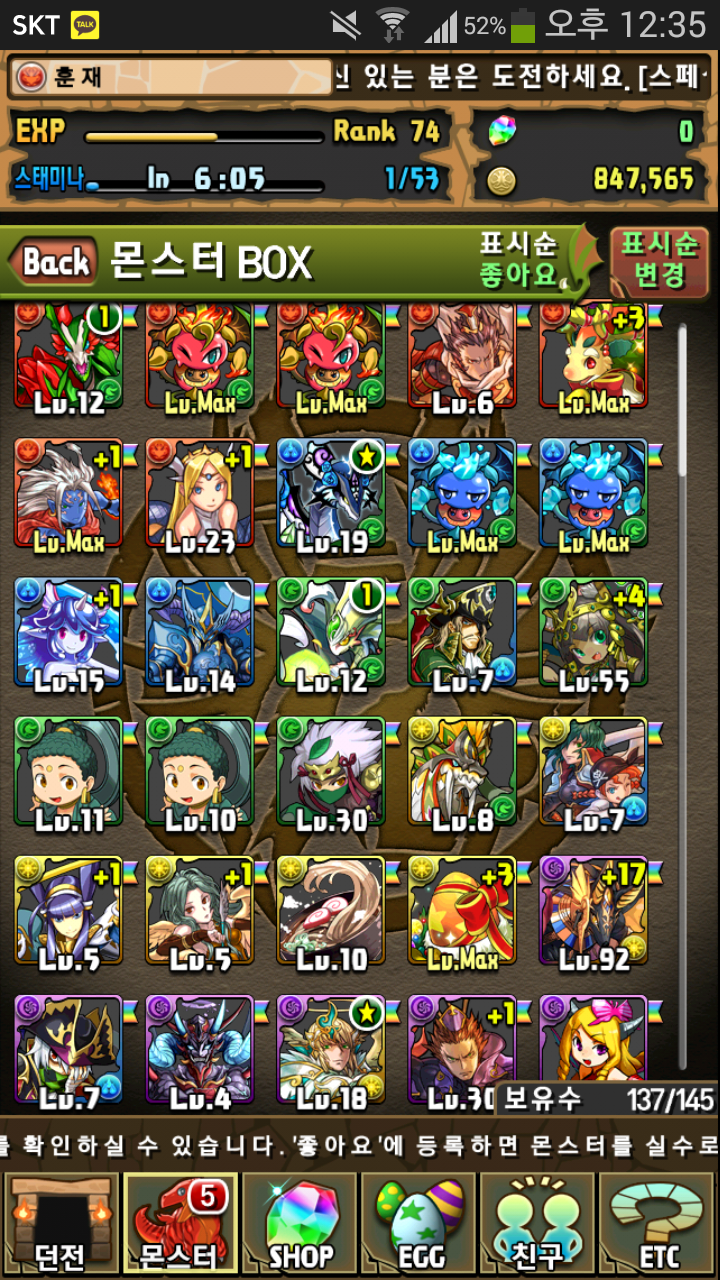The width and height of the screenshot is (720, 1280).
Task: Select the Lv.18 starred golden angel
Action: tap(331, 1050)
